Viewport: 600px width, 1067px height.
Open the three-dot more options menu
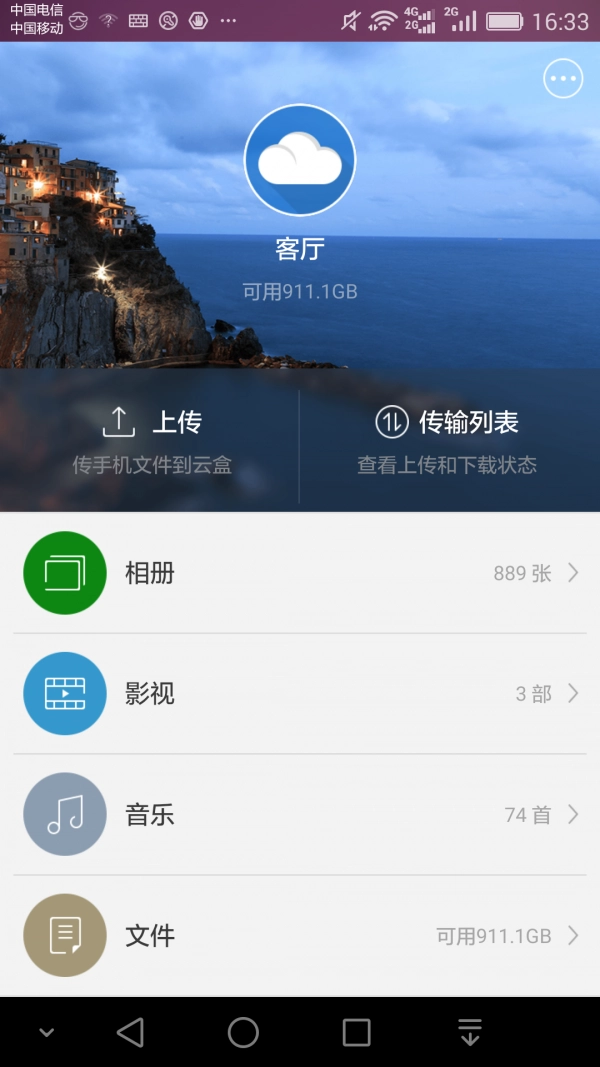563,79
